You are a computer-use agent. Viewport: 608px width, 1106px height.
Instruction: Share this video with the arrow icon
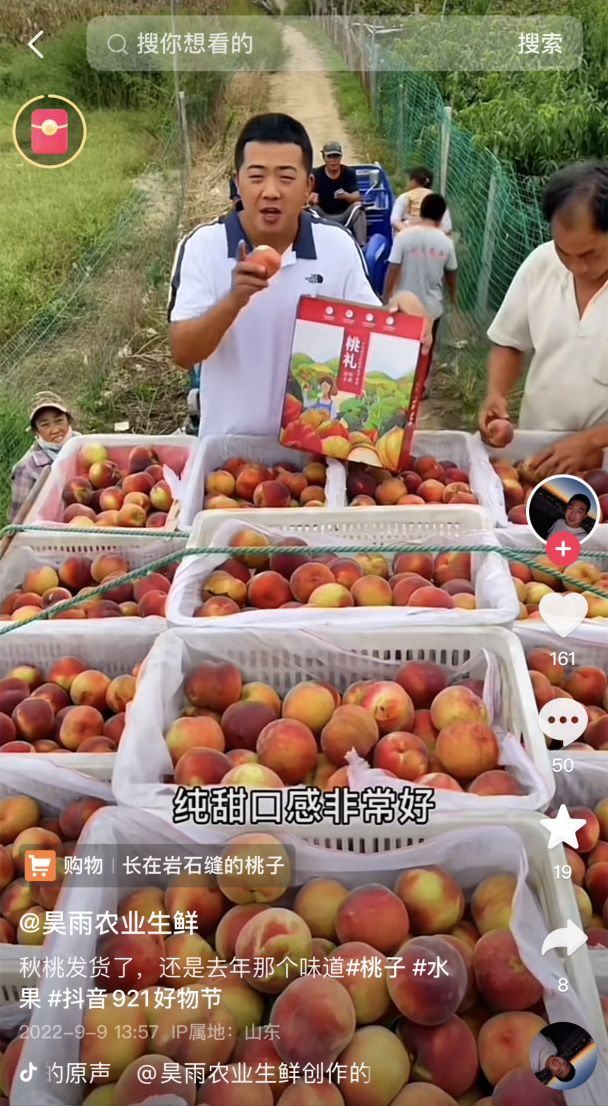point(562,940)
